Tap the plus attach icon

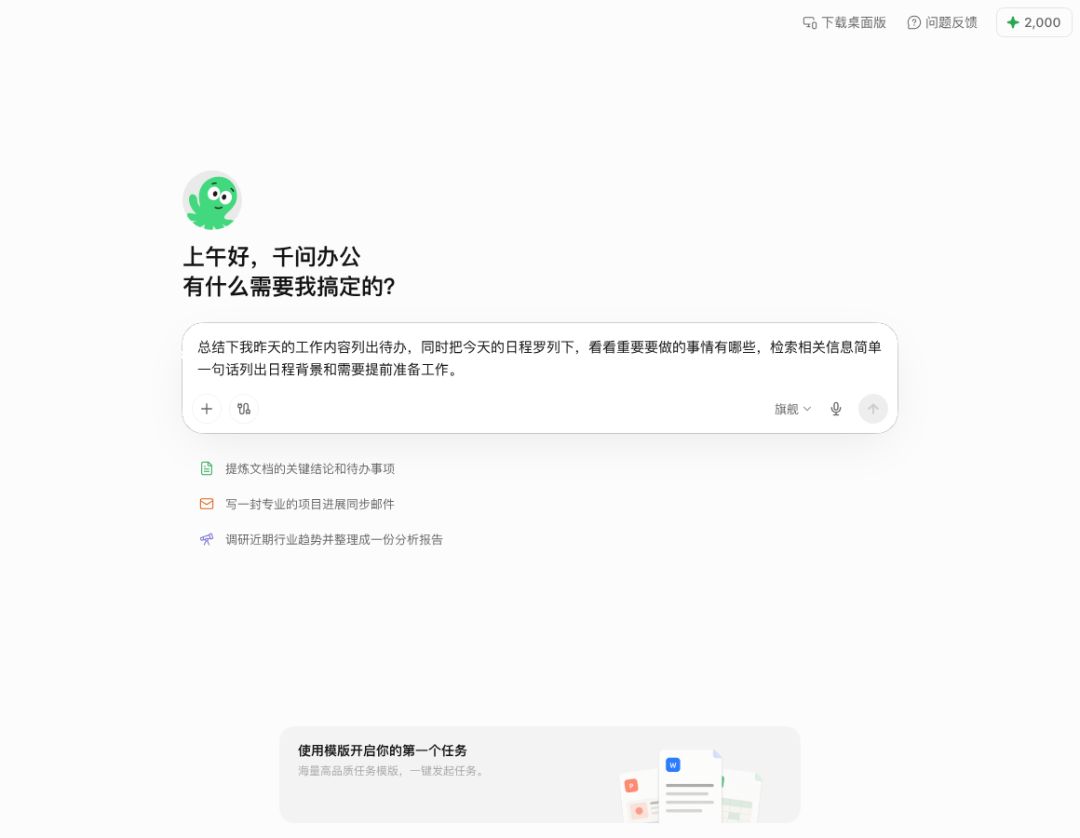coord(207,409)
